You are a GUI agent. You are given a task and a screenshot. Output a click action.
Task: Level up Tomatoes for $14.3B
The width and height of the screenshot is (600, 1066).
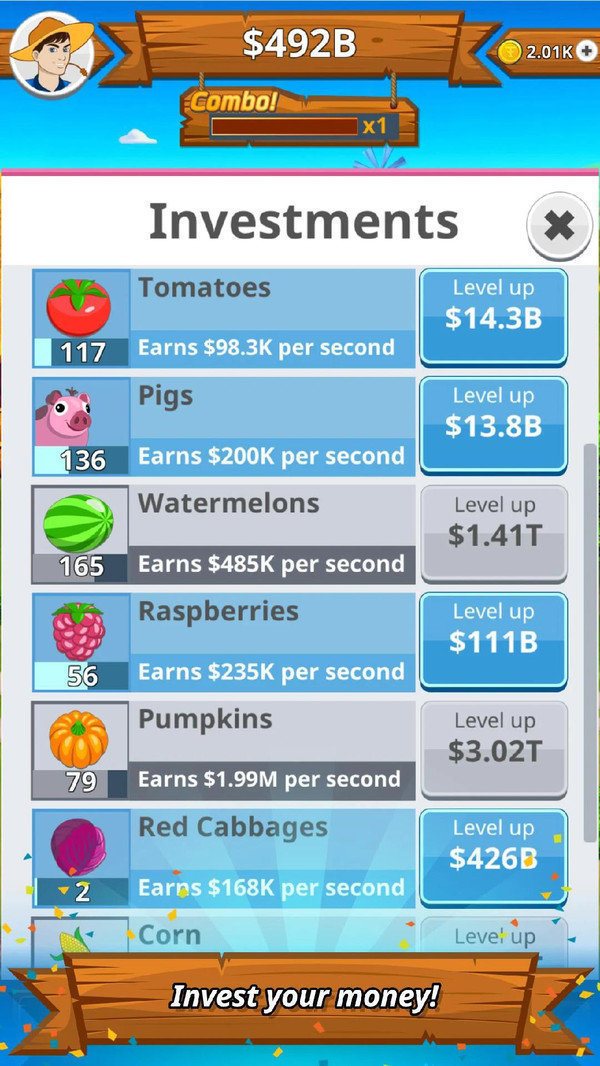494,314
